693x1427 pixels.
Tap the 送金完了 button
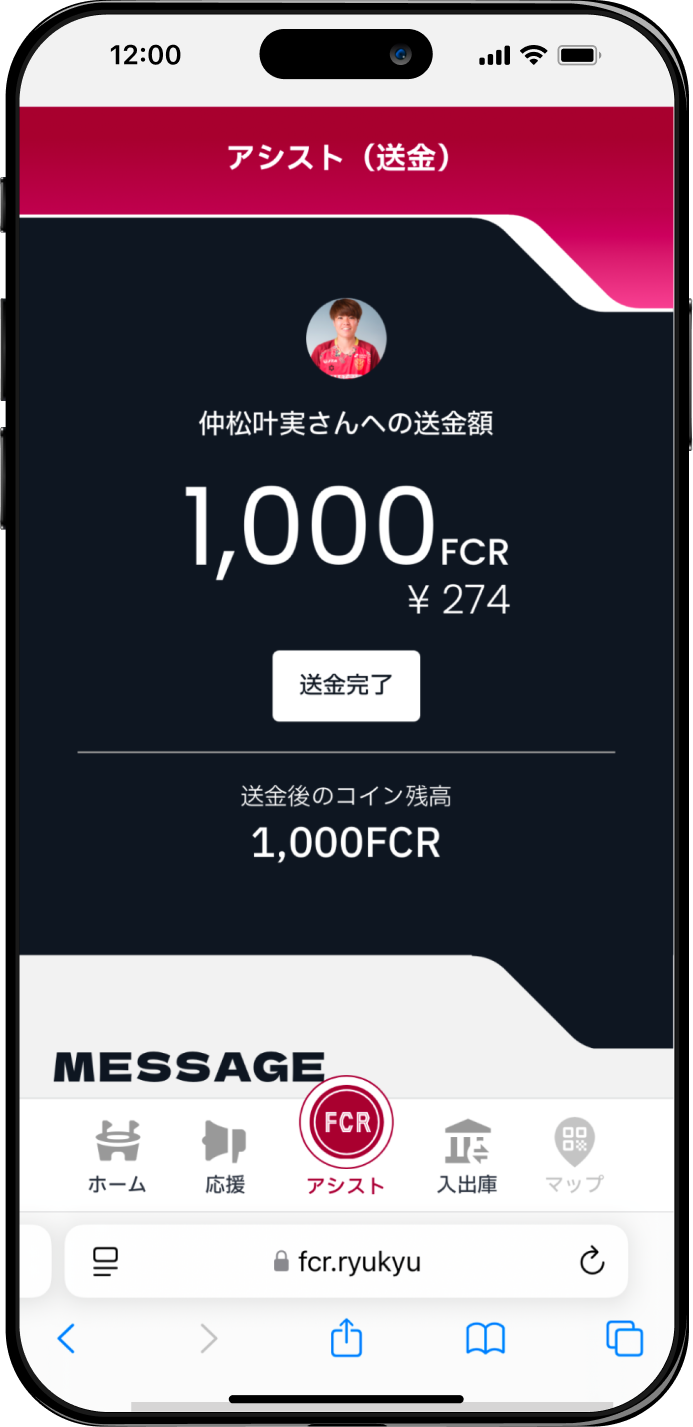[346, 686]
